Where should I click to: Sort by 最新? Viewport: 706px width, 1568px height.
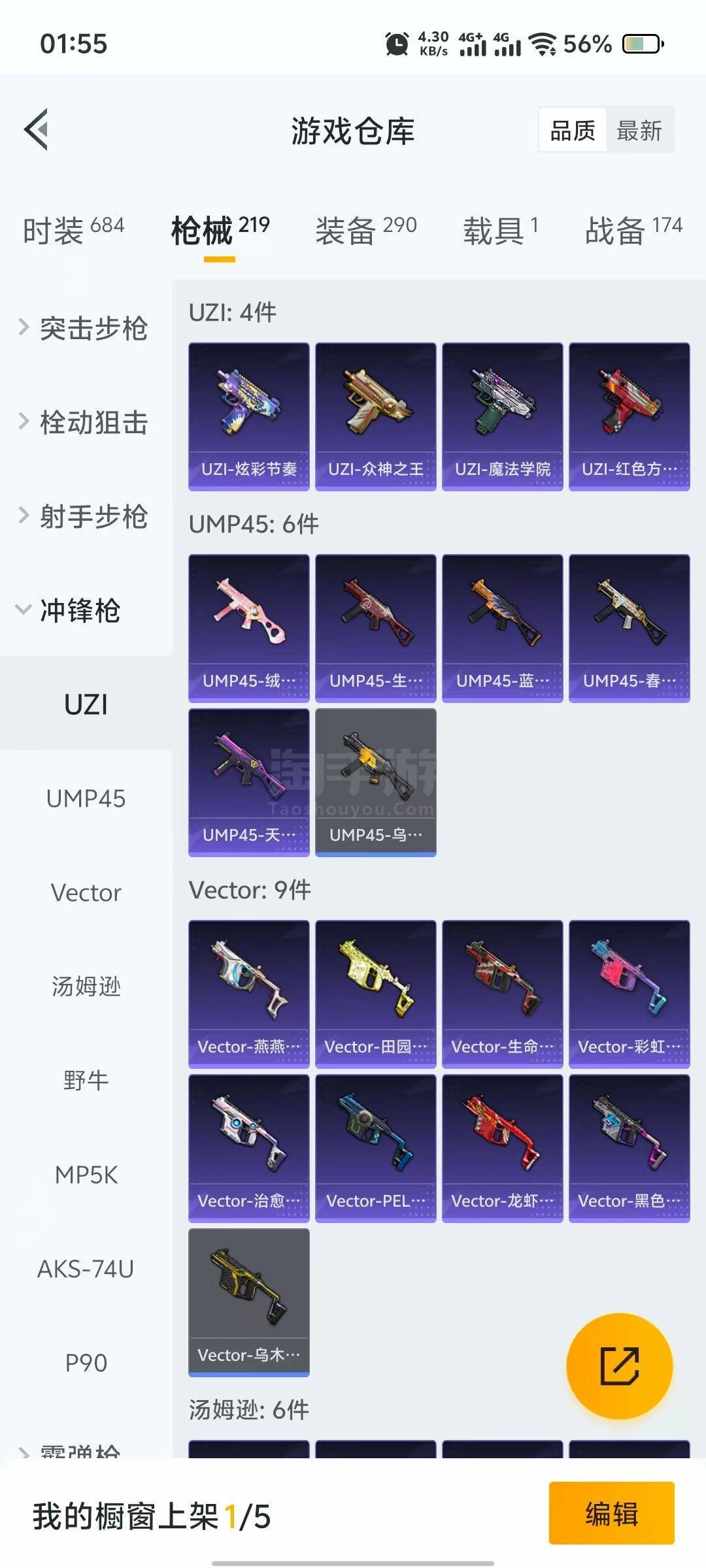point(639,131)
